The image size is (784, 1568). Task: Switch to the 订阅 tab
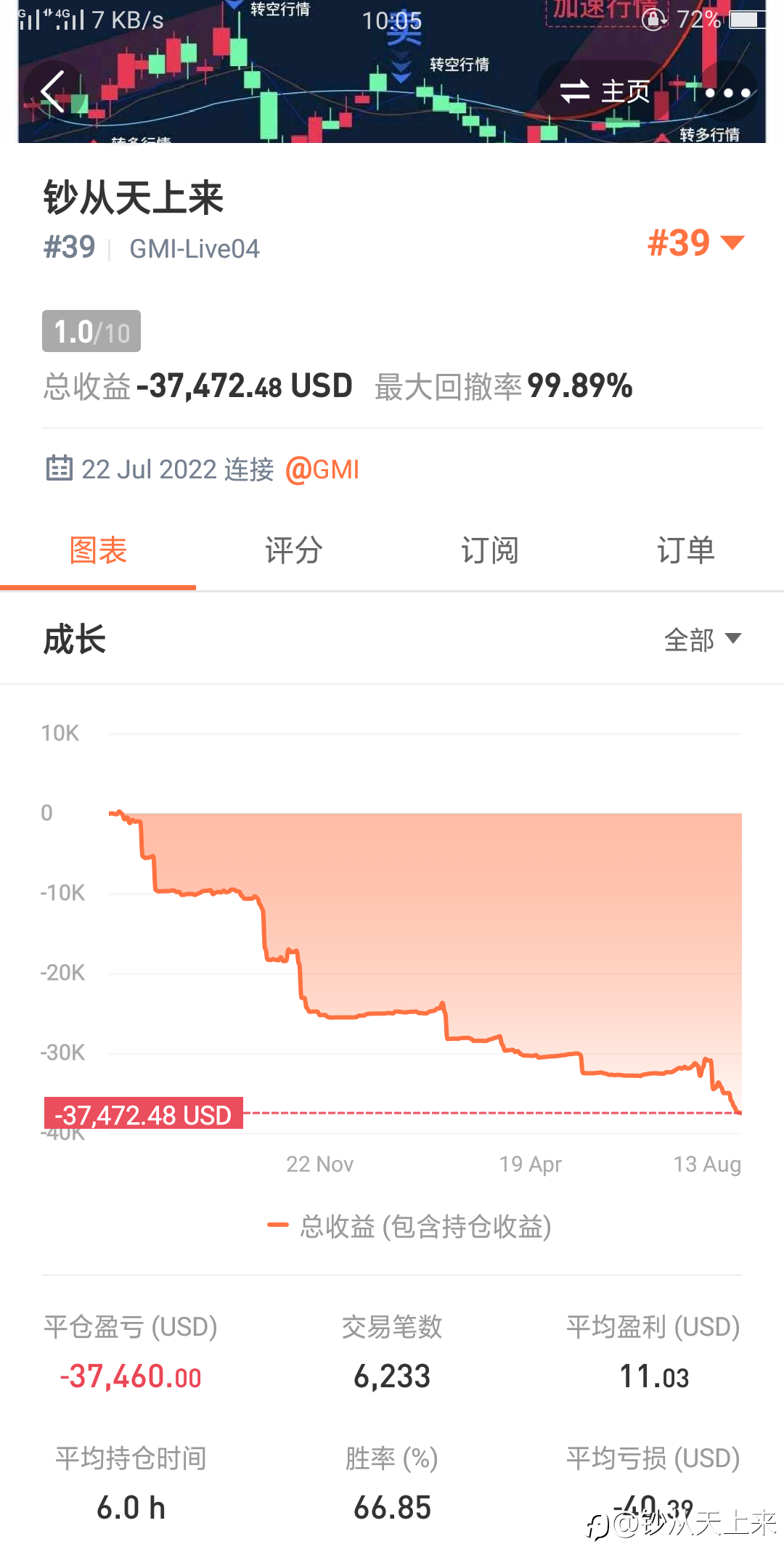tap(490, 550)
